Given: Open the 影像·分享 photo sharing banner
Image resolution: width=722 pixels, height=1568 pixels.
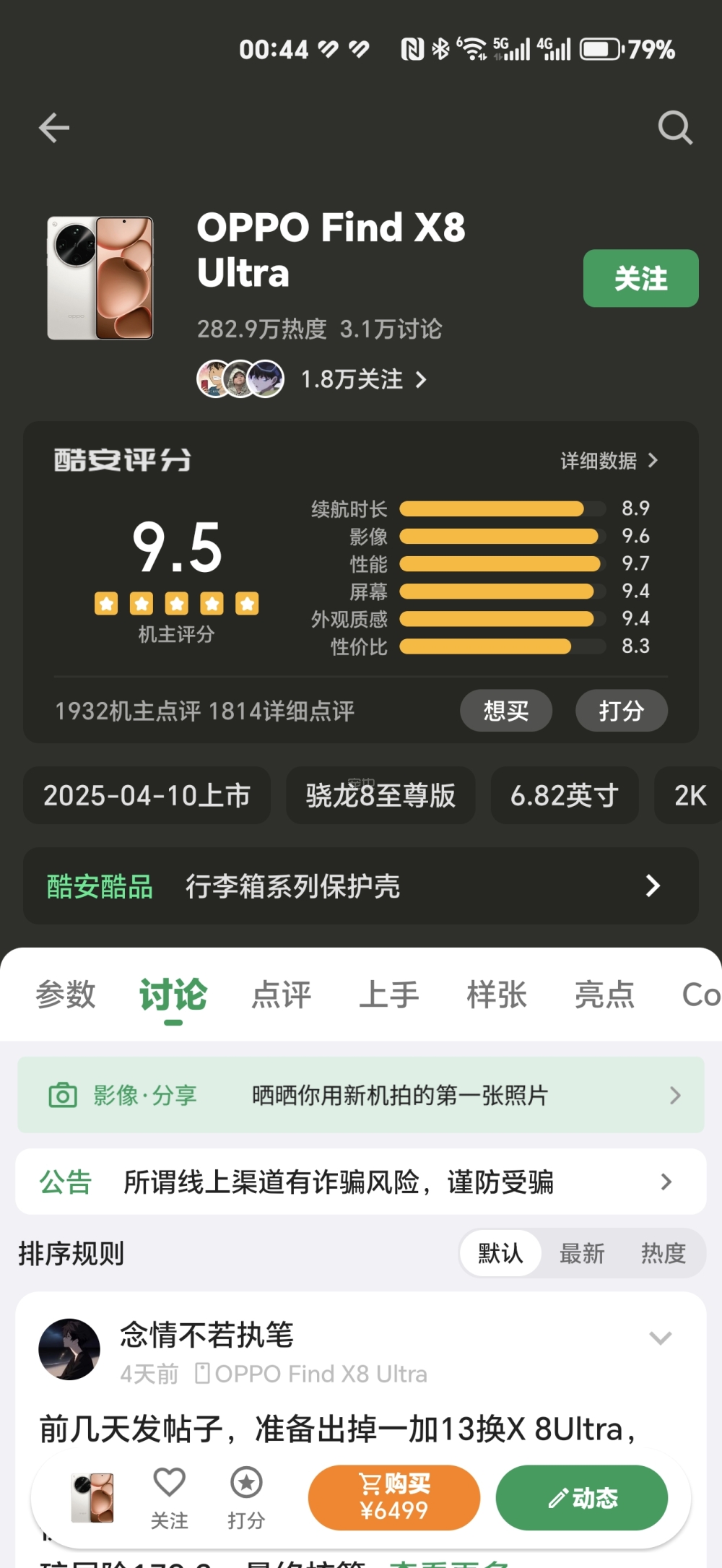Looking at the screenshot, I should coord(361,1095).
